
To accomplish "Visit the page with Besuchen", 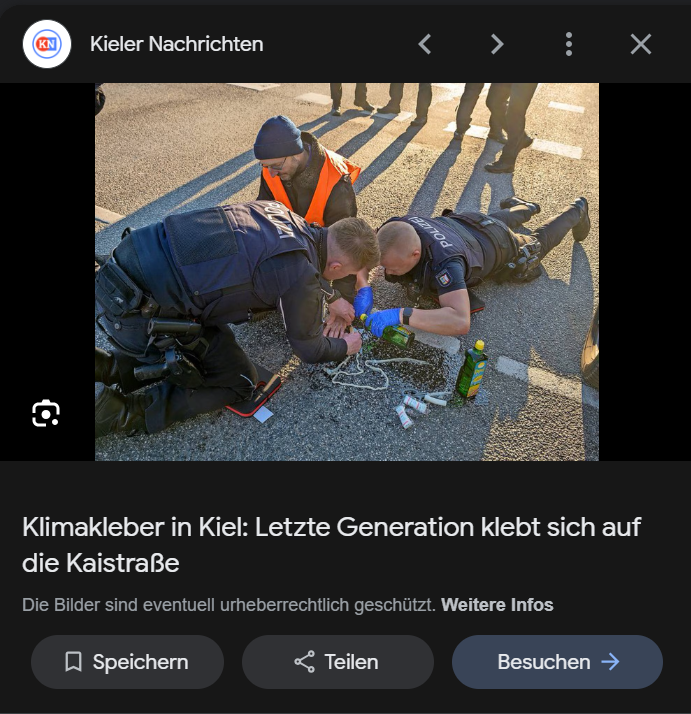I will coord(557,662).
